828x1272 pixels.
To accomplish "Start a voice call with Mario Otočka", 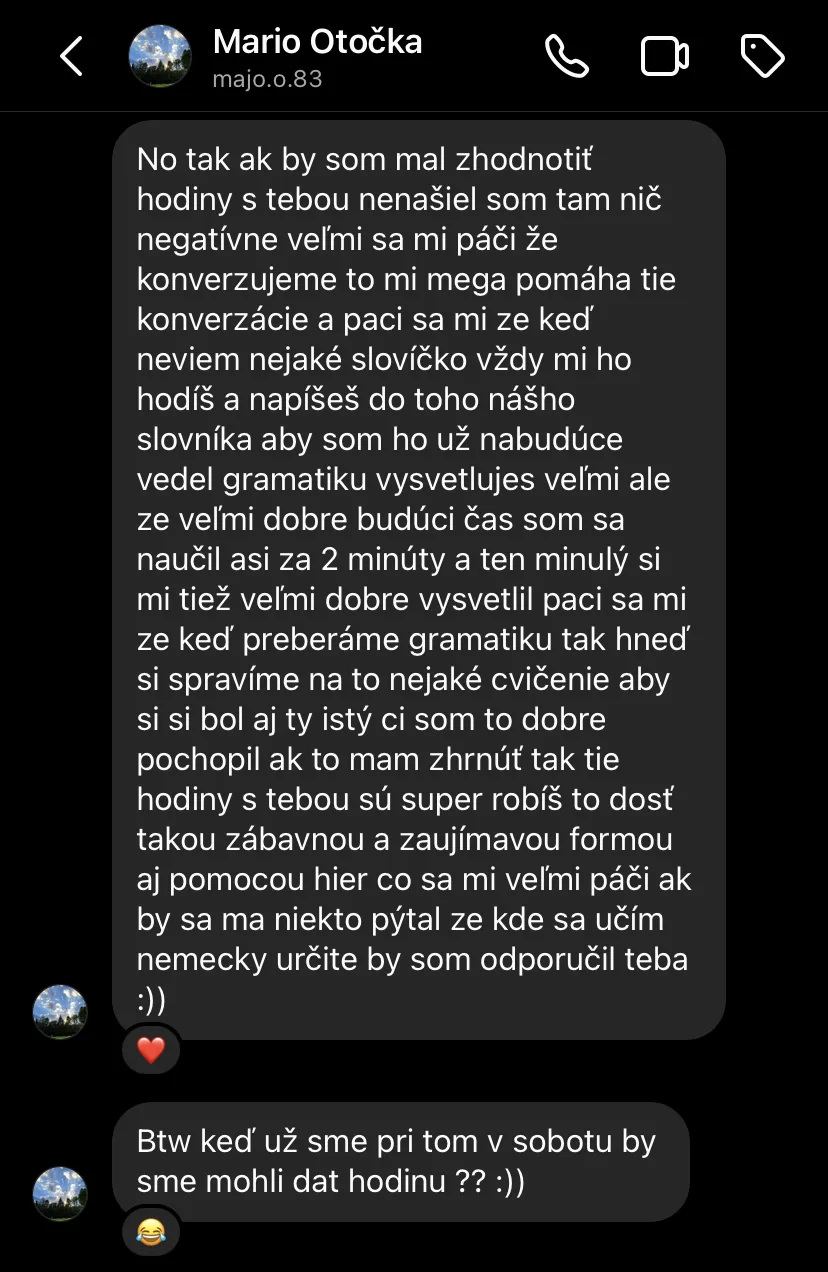I will 567,57.
